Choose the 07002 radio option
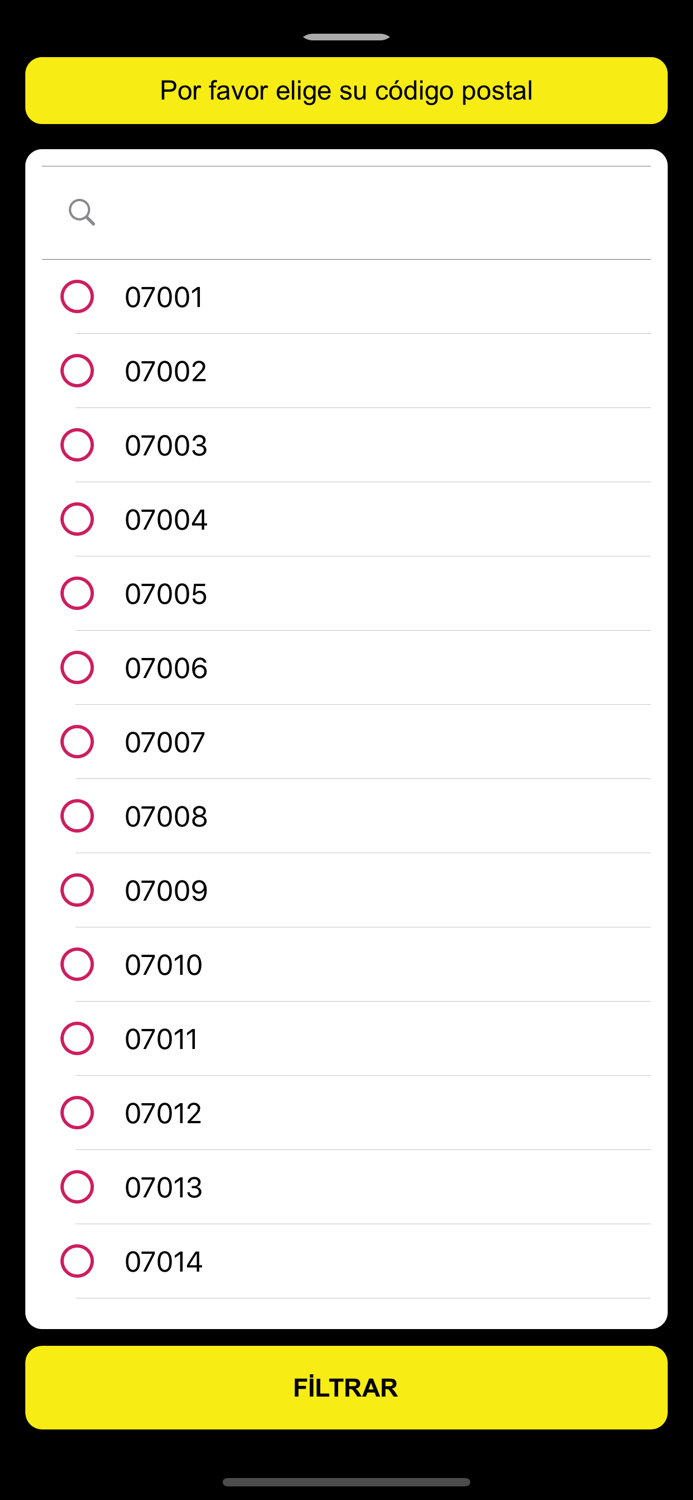Screen dimensions: 693x1500 [78, 371]
